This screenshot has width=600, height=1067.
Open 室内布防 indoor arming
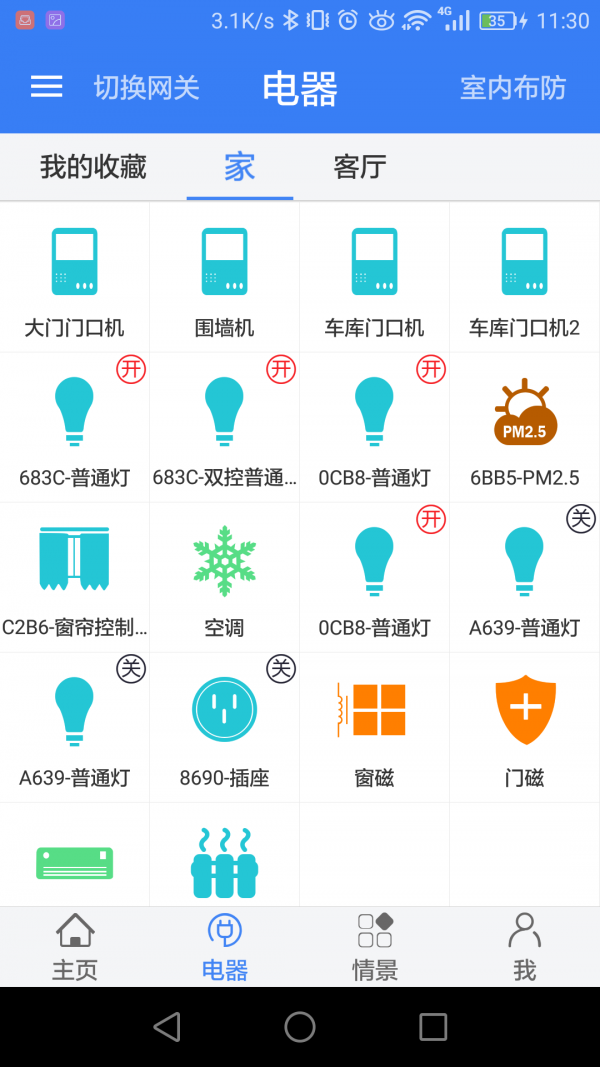coord(512,88)
